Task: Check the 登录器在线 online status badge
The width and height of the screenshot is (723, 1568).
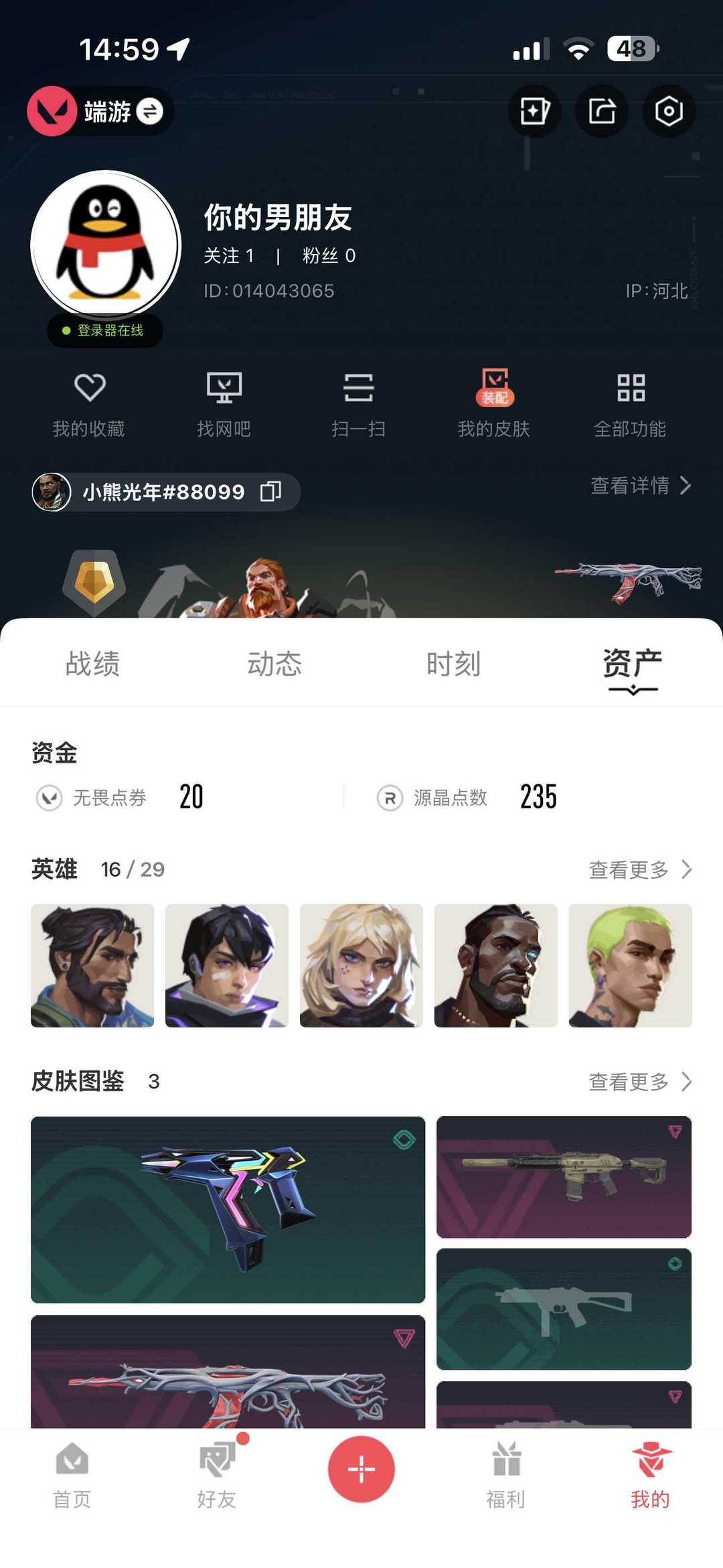Action: pyautogui.click(x=105, y=329)
